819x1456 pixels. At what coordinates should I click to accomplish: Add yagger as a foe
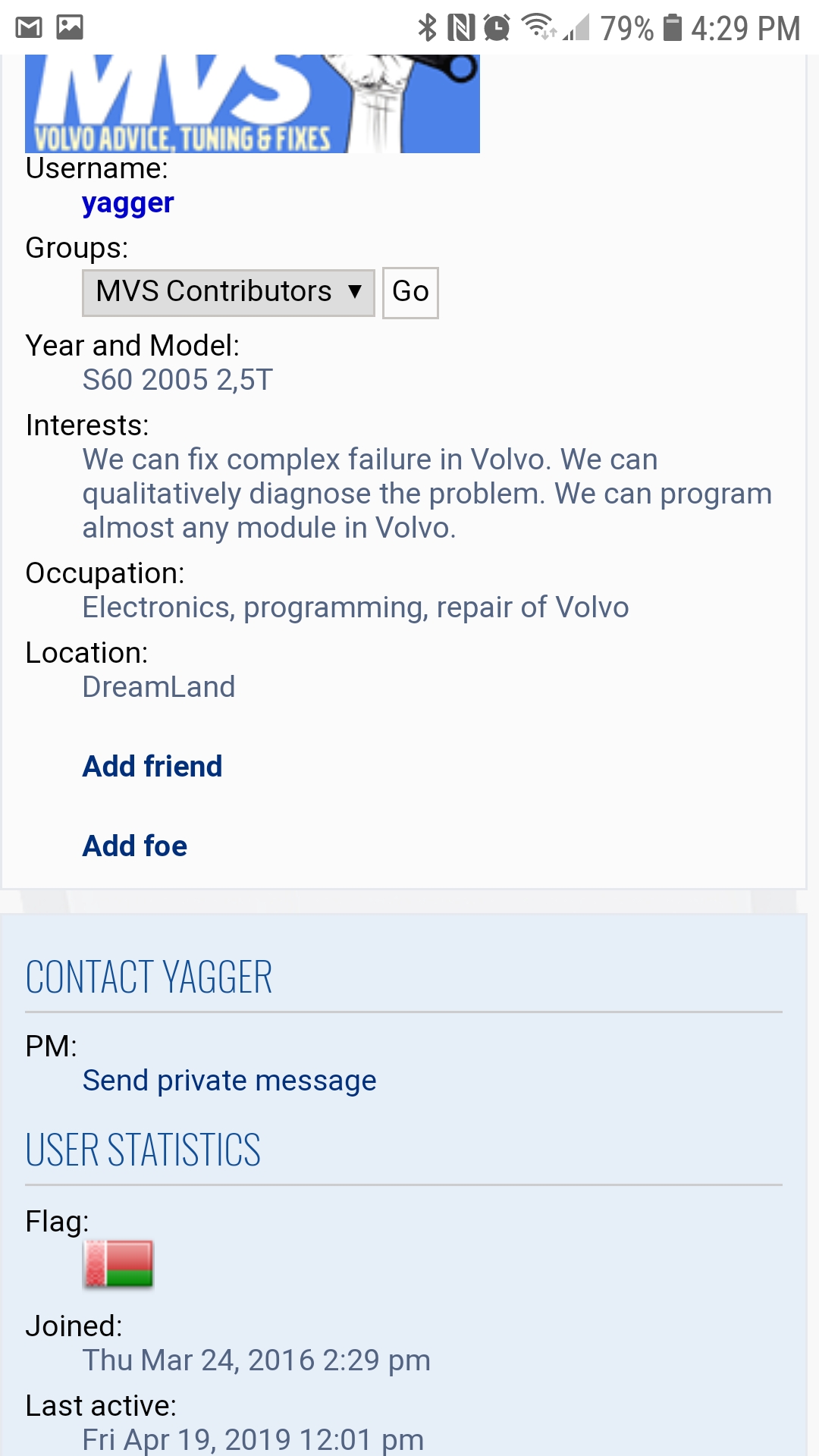tap(135, 846)
